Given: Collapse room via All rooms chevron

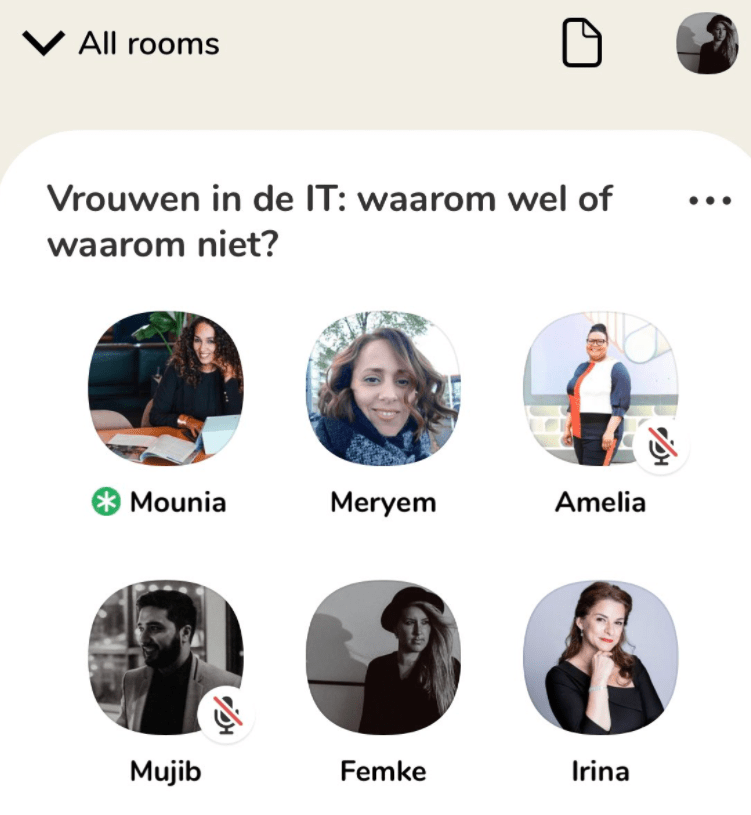Looking at the screenshot, I should (42, 44).
